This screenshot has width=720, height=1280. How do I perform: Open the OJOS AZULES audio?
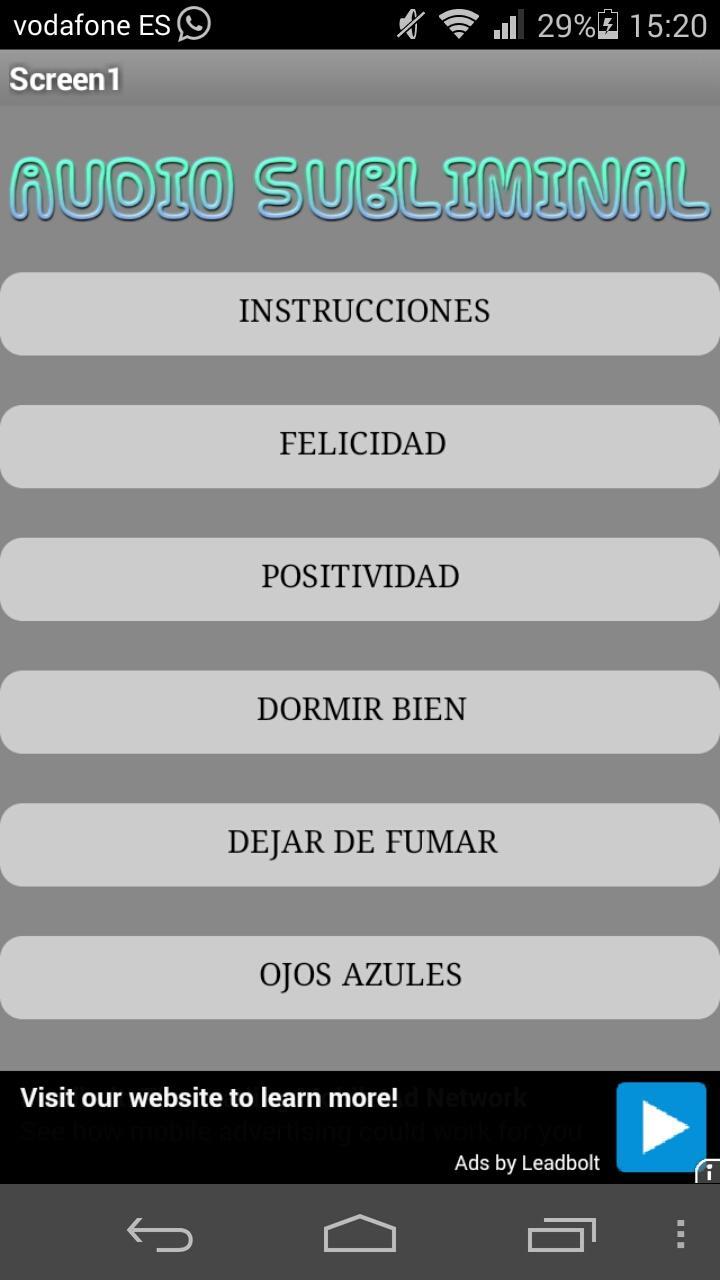coord(360,977)
